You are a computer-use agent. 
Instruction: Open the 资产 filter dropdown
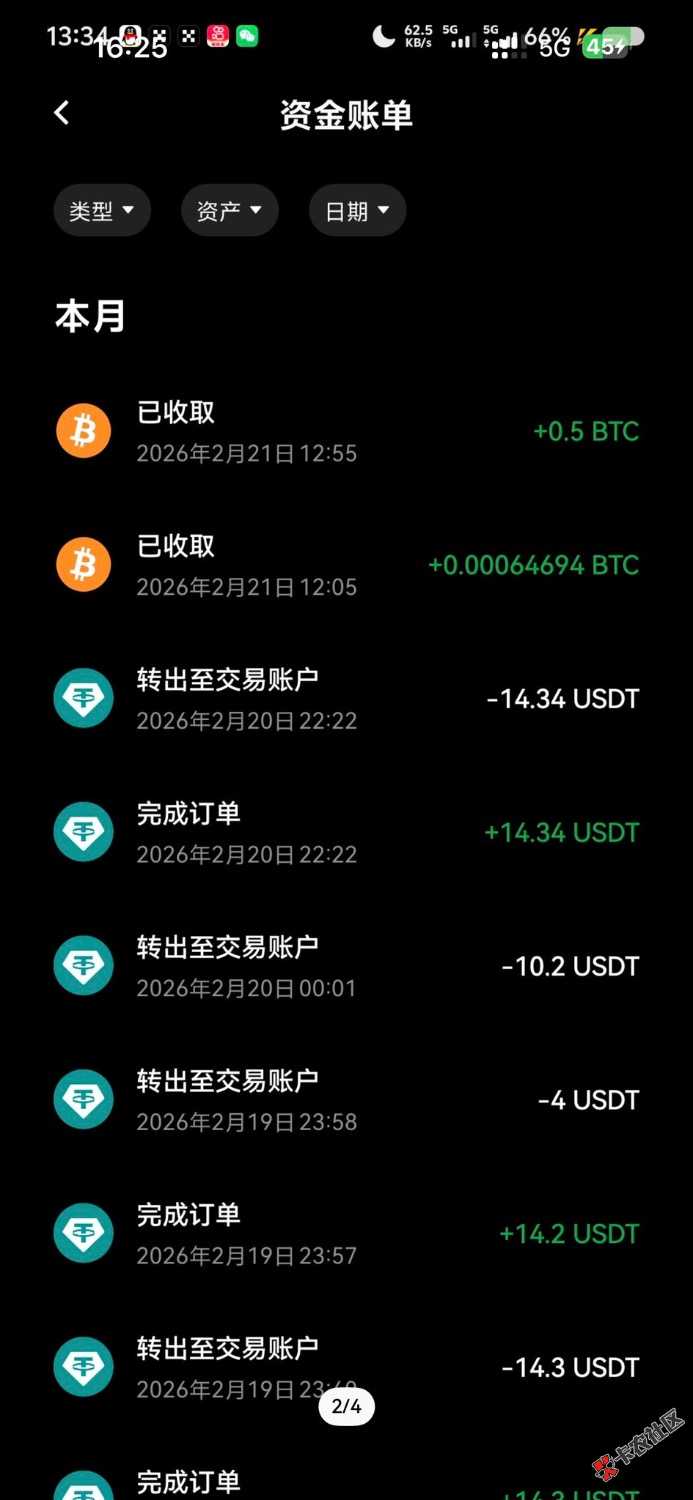pos(229,211)
